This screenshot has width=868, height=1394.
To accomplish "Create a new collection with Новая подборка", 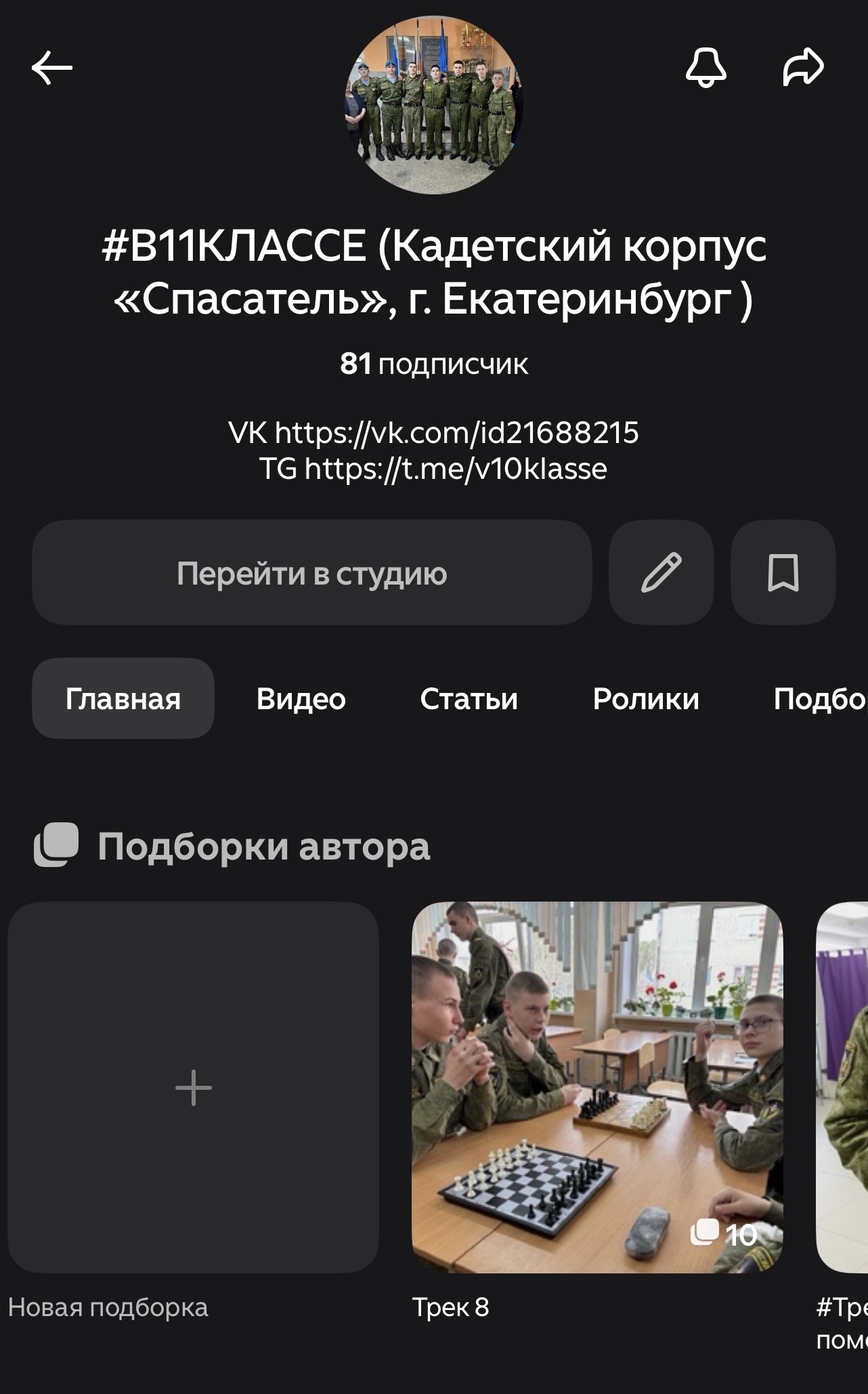I will coord(193,1087).
